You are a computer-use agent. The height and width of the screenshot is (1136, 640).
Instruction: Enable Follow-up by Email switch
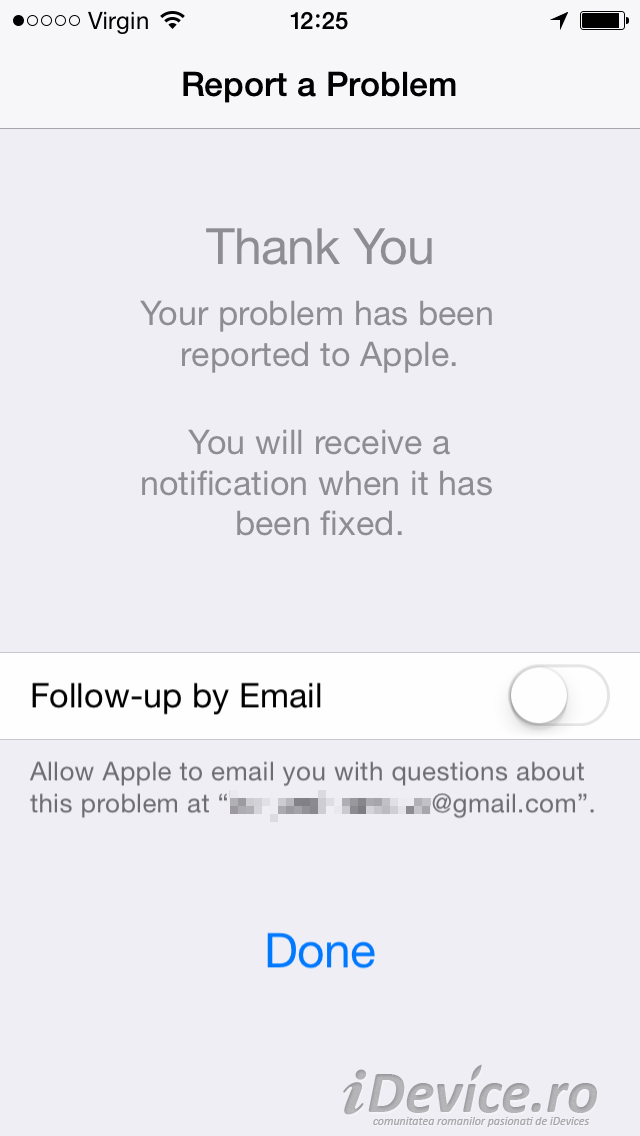[559, 696]
